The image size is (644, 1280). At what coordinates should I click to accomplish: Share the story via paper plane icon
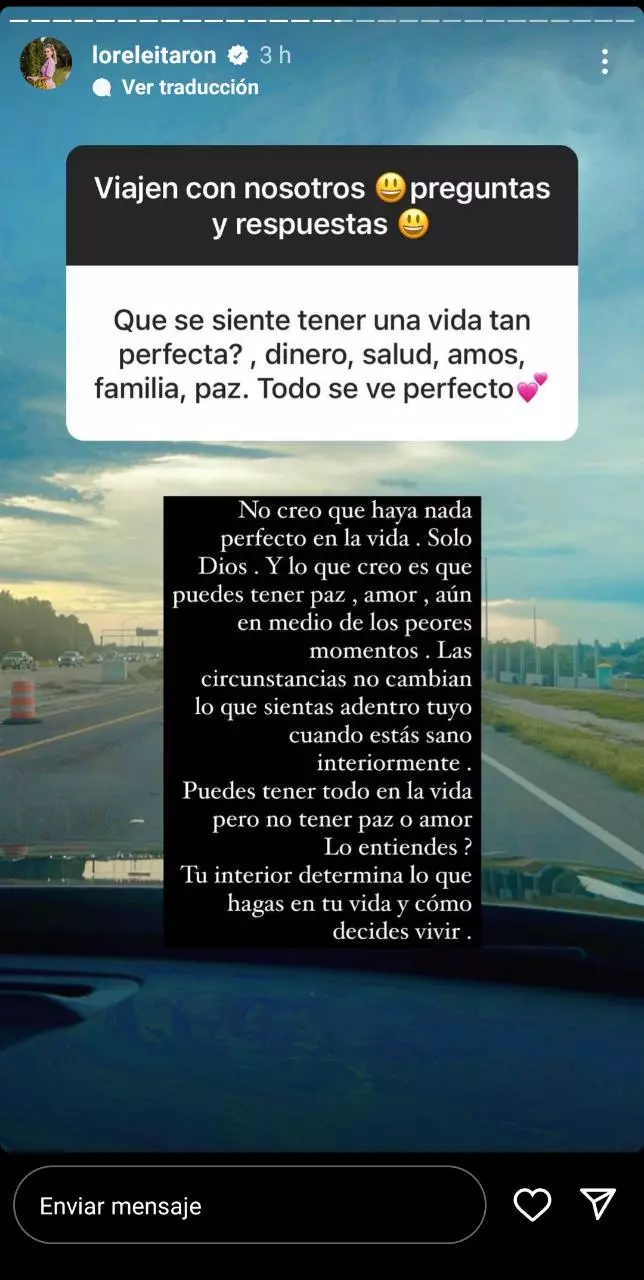click(598, 1204)
